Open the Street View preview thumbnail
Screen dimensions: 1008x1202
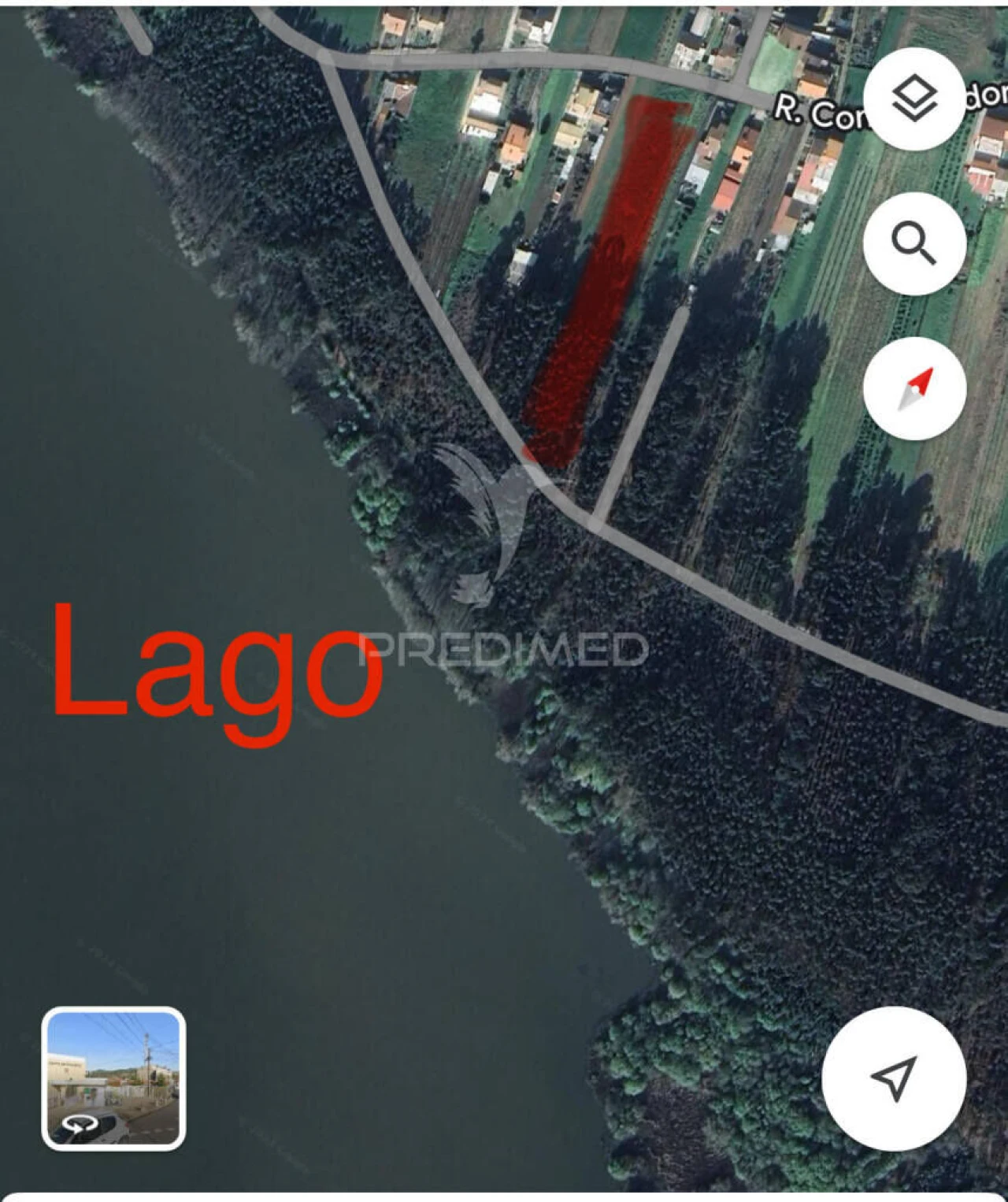coord(113,1078)
